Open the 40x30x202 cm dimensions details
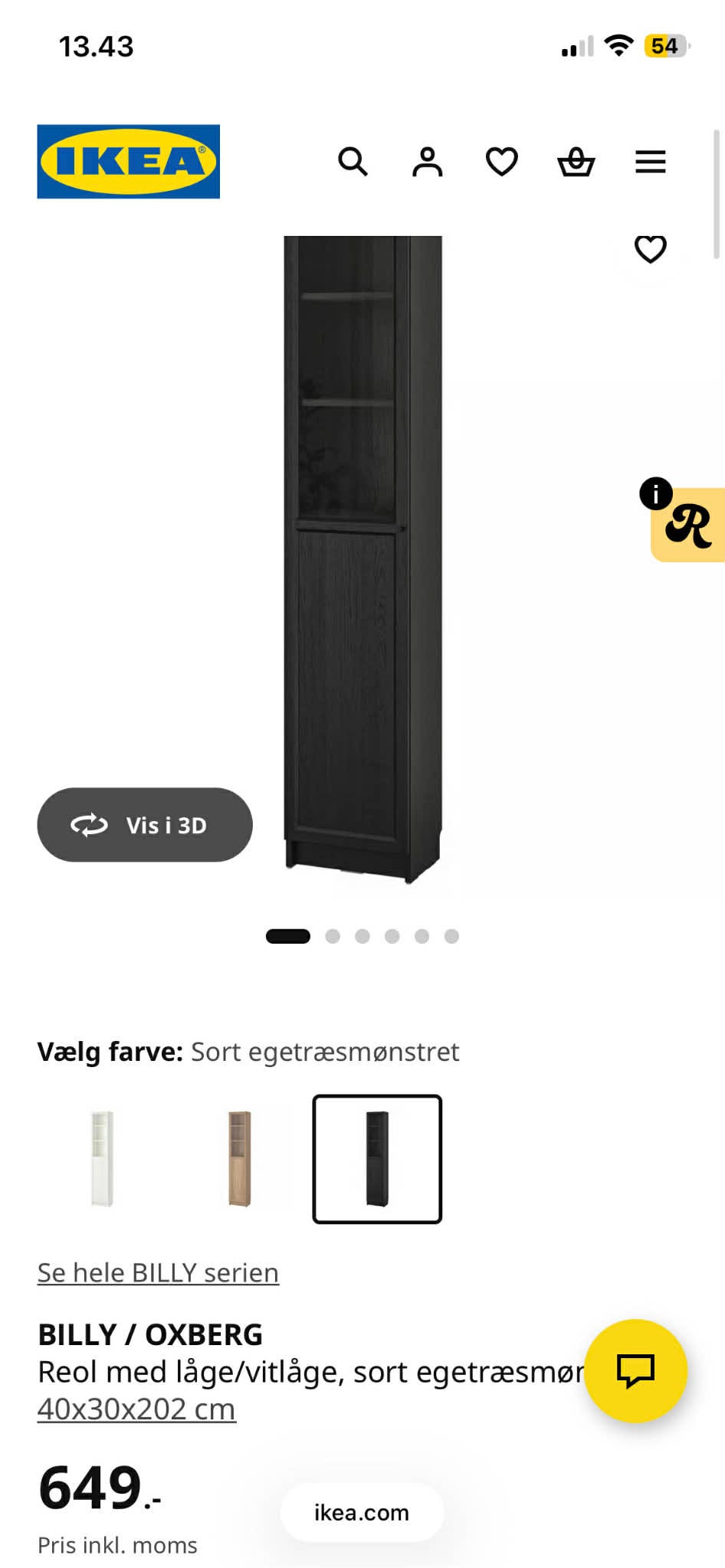The image size is (725, 1568). click(136, 1409)
